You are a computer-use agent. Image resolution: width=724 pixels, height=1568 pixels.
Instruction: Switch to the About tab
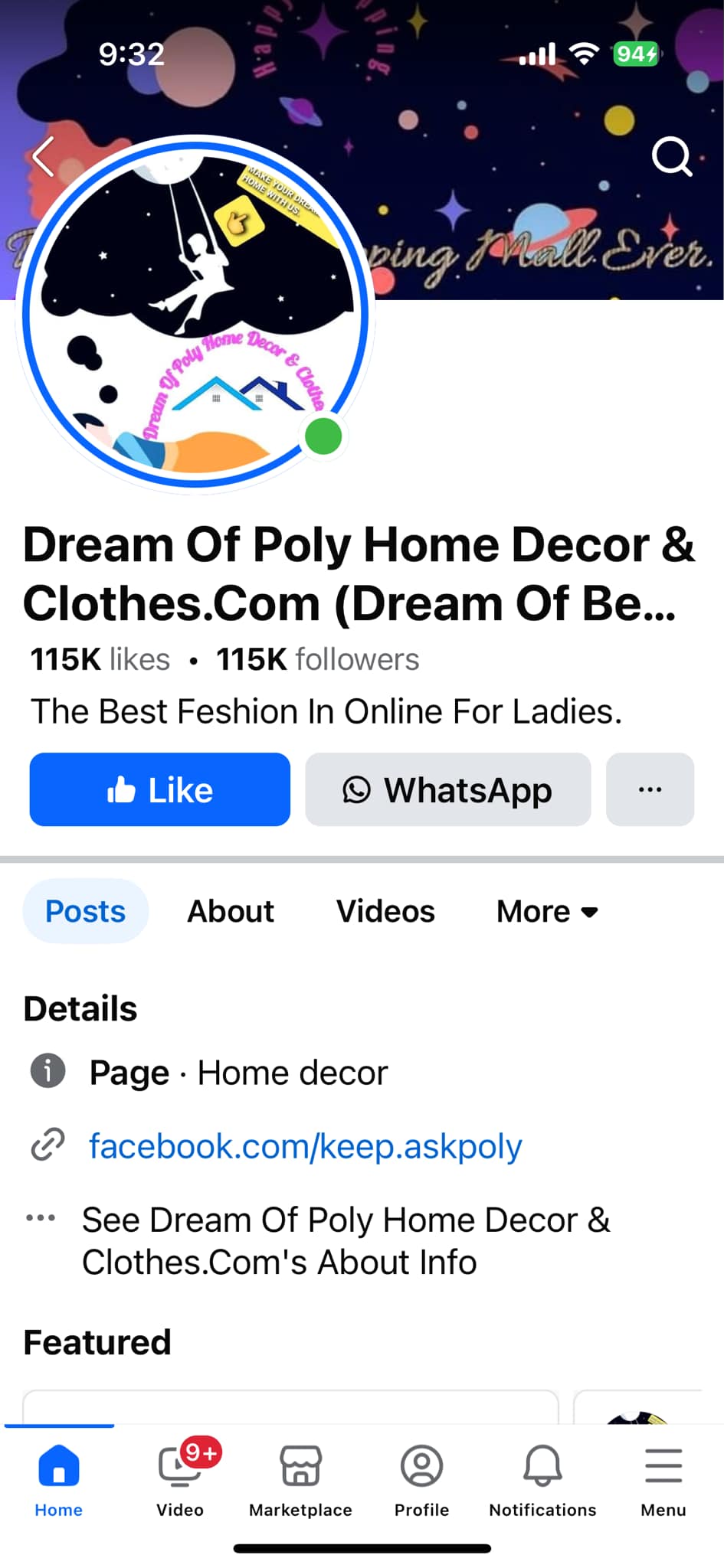click(x=231, y=911)
